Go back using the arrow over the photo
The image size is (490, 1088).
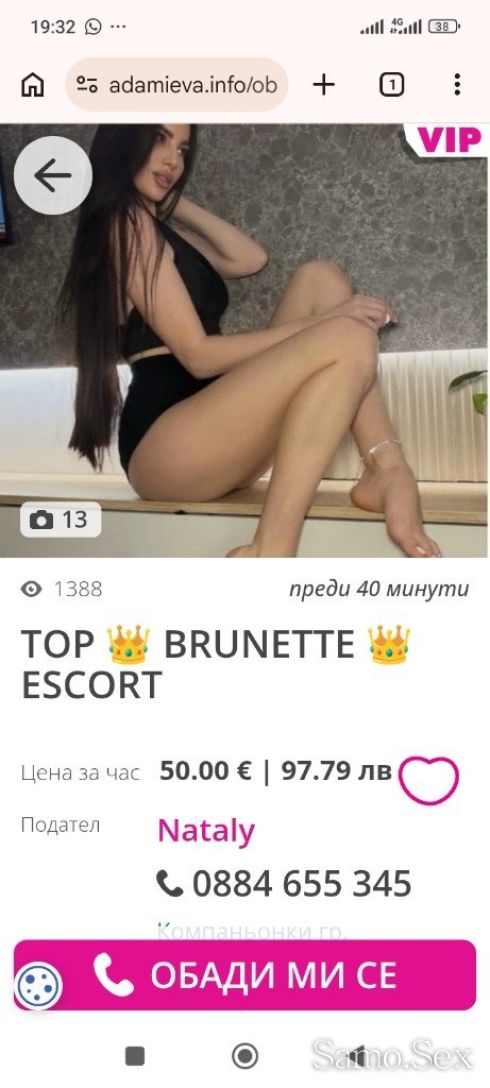coord(53,175)
